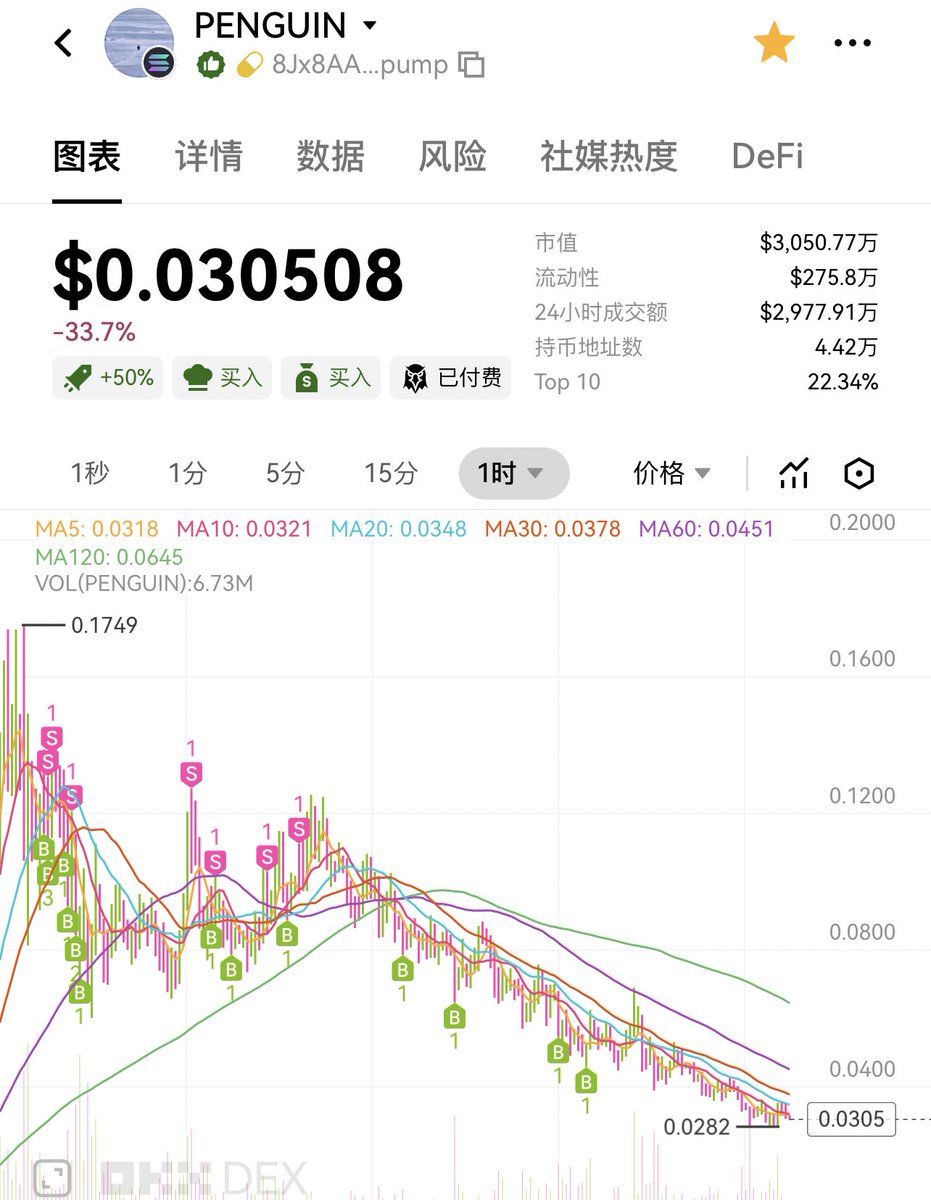Open the chart indicators icon
The height and width of the screenshot is (1200, 931).
pos(793,473)
